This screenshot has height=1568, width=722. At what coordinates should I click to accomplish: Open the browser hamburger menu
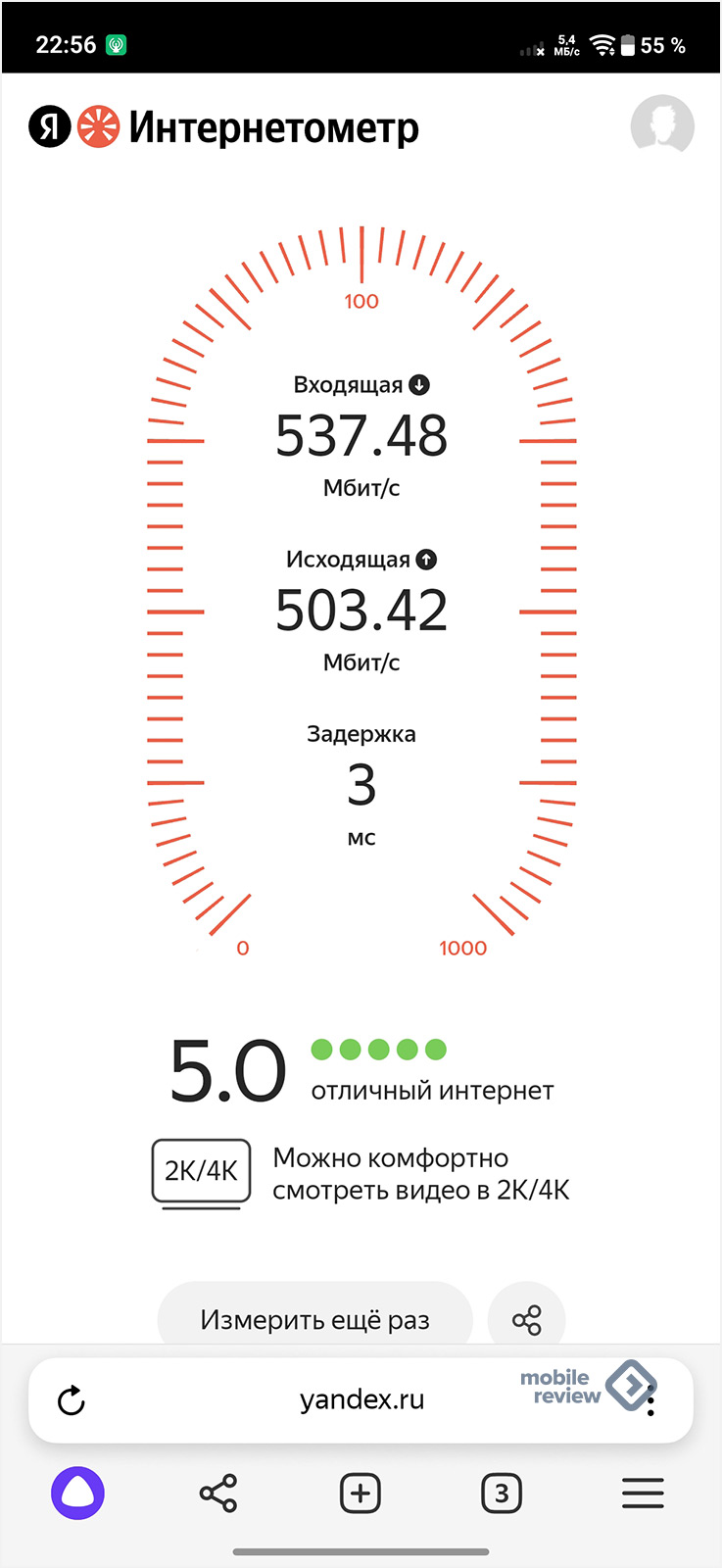pyautogui.click(x=643, y=1493)
